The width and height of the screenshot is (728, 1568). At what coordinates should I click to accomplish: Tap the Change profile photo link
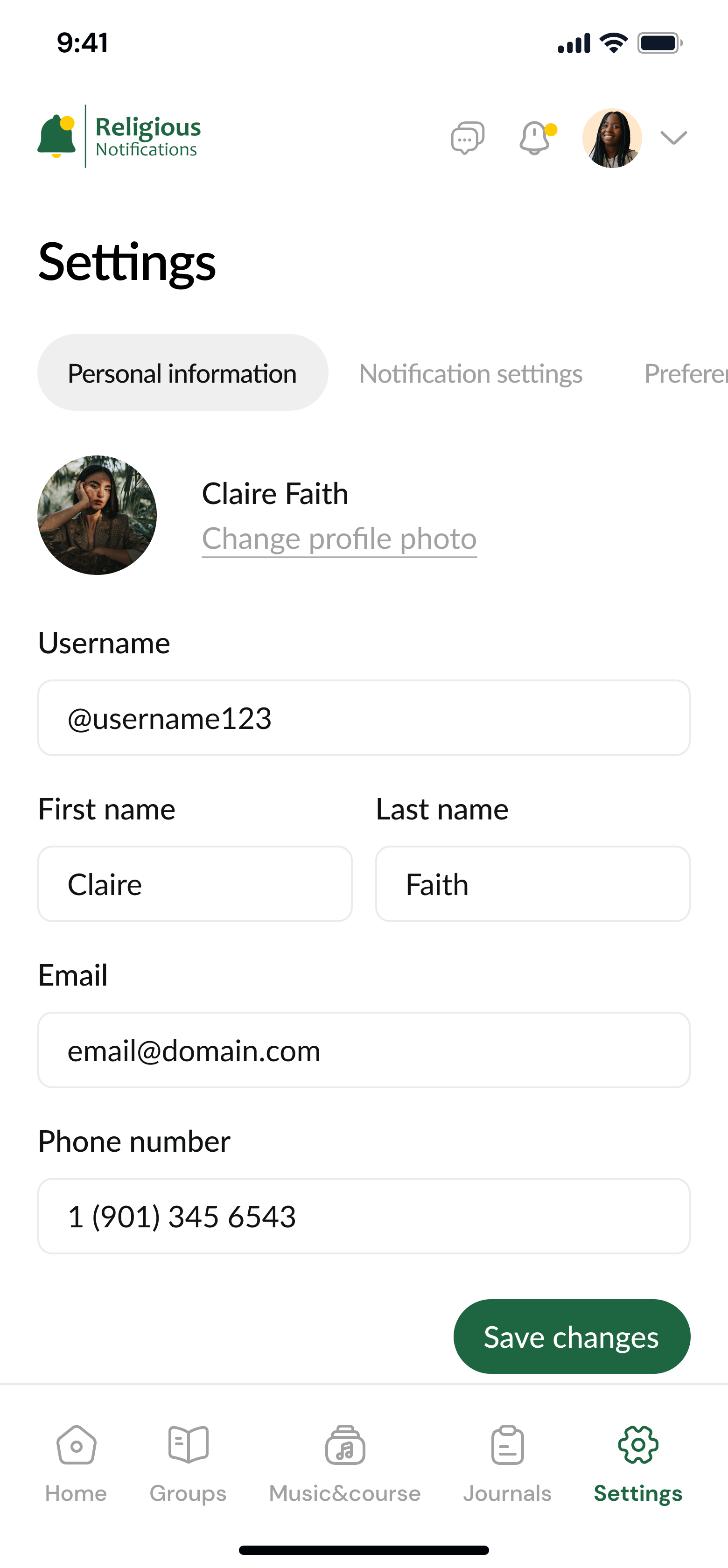coord(339,539)
